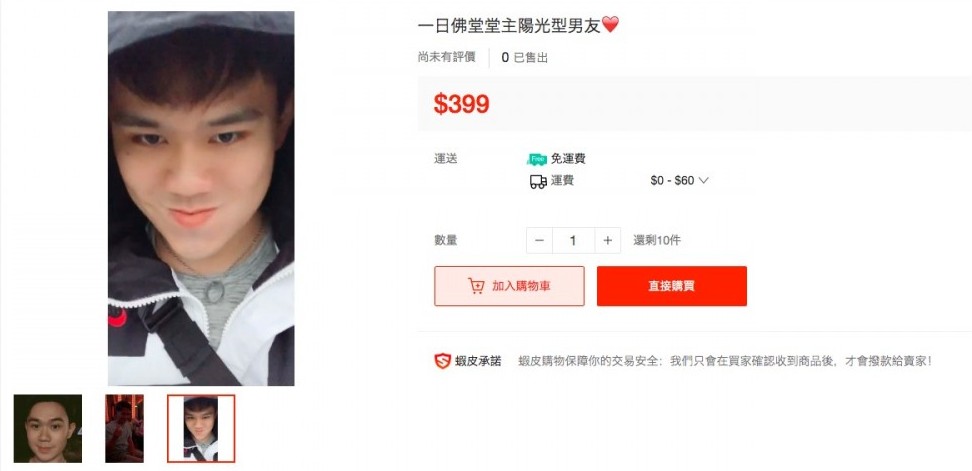Select the third highlighted product thumbnail

(201, 428)
